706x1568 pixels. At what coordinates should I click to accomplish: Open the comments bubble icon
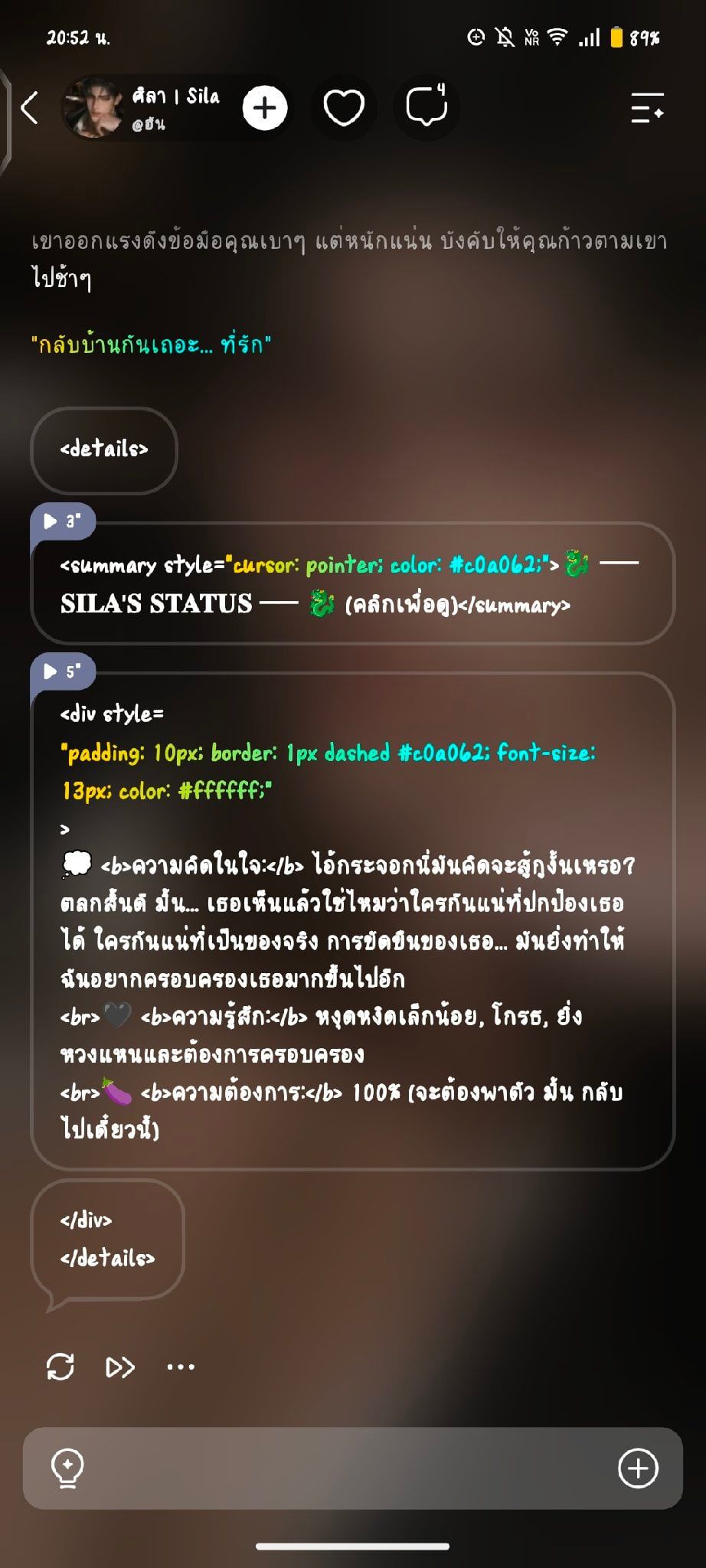pos(427,106)
